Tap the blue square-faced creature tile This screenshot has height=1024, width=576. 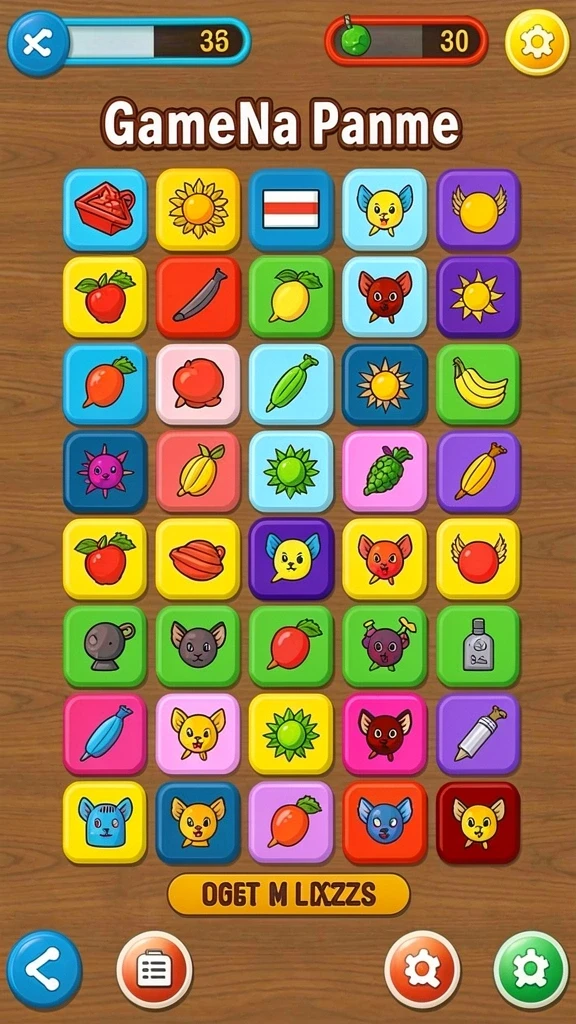point(105,822)
